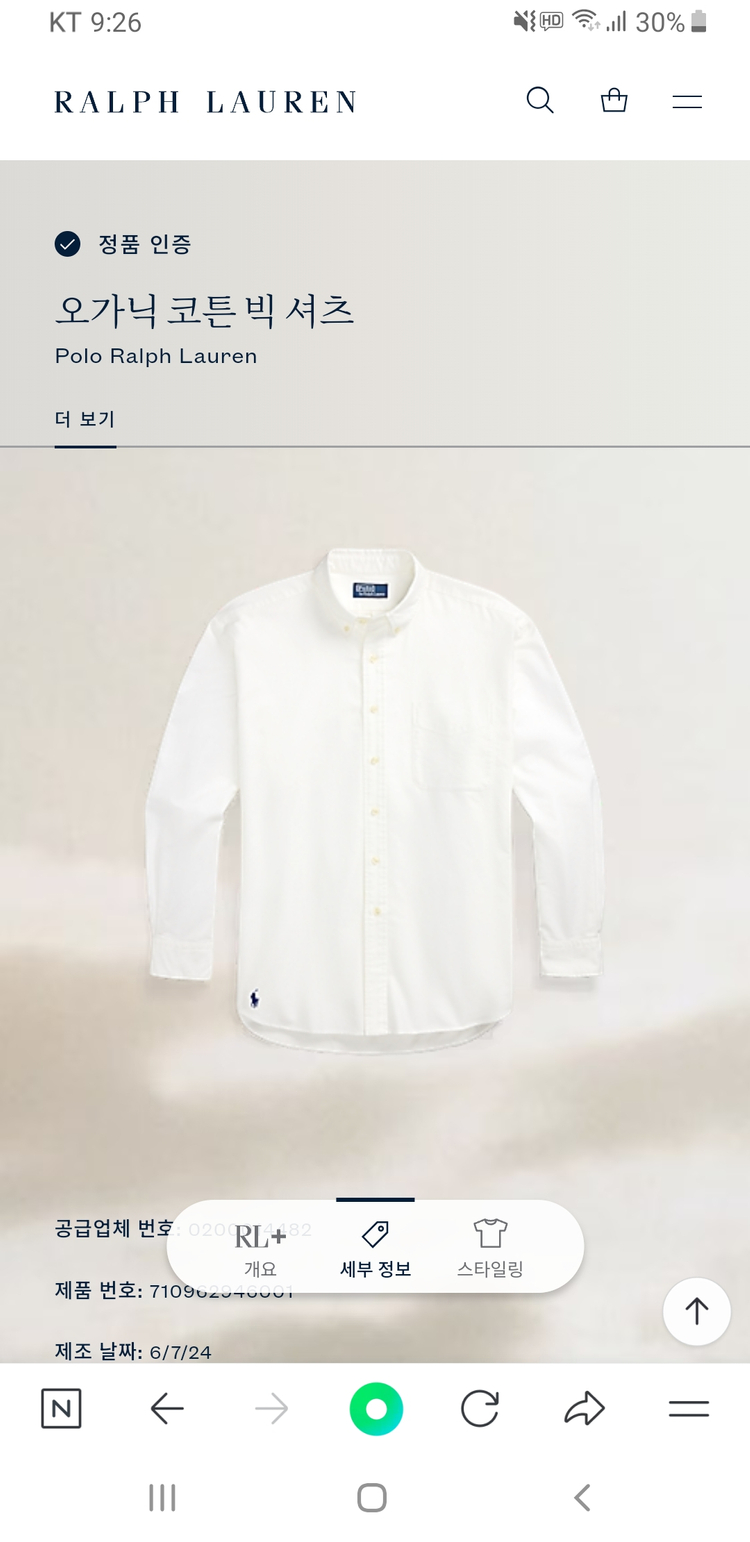Open the shopping bag icon
The image size is (750, 1542).
point(614,100)
